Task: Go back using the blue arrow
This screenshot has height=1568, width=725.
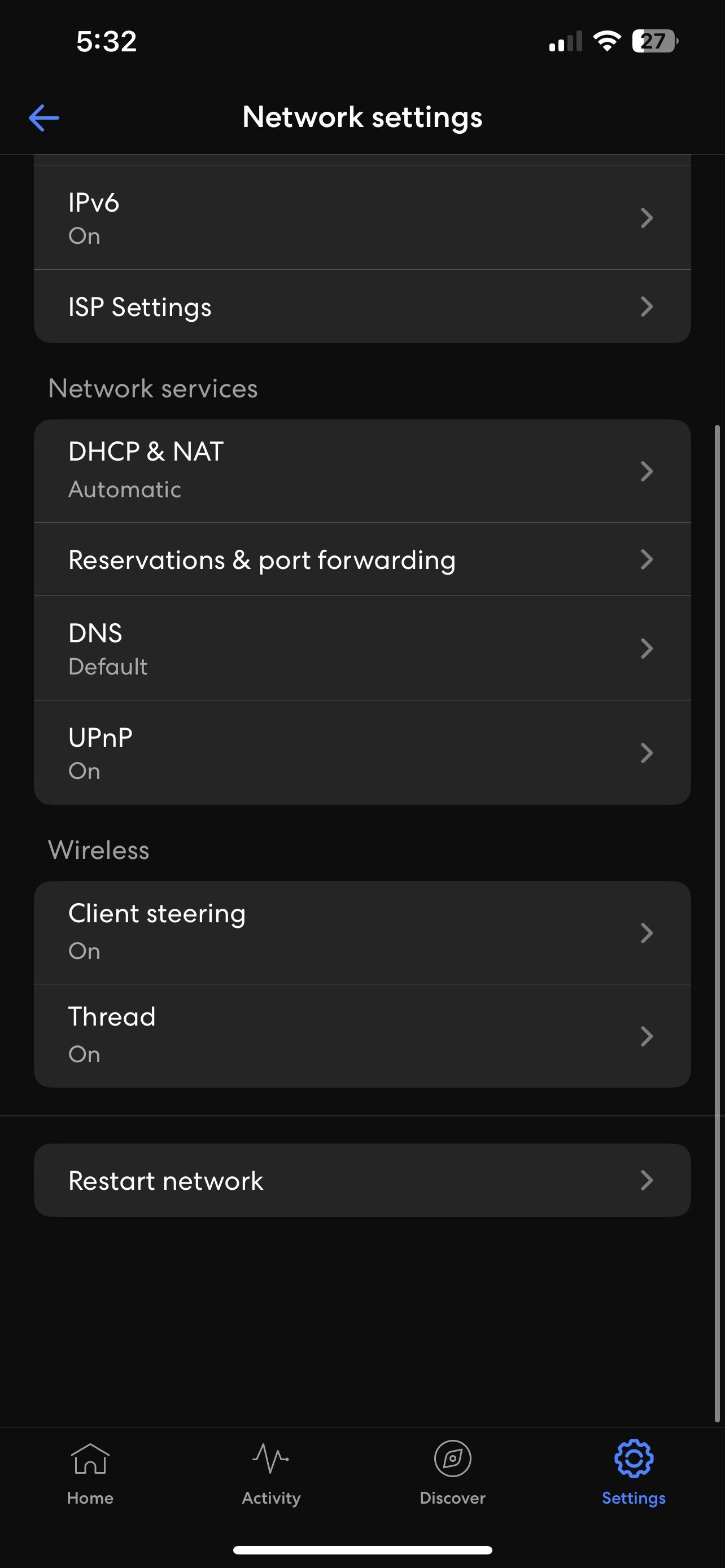Action: pyautogui.click(x=44, y=117)
